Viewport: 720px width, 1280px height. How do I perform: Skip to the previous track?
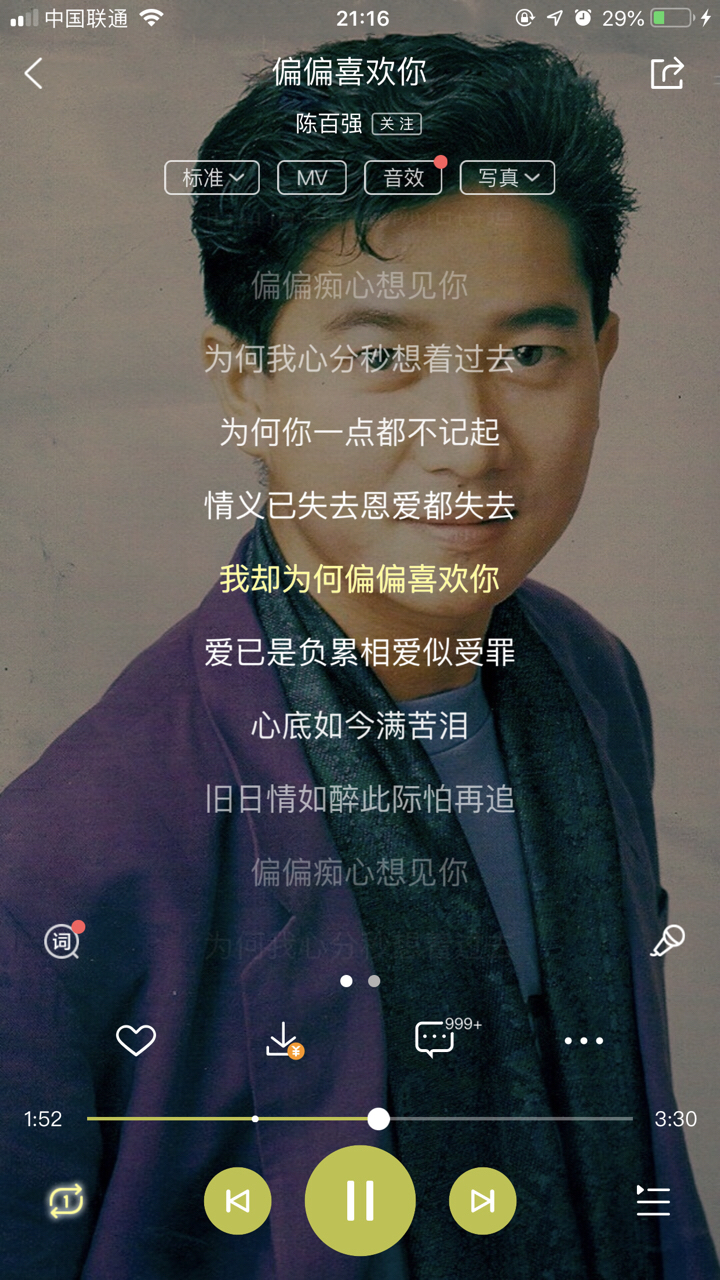238,1201
